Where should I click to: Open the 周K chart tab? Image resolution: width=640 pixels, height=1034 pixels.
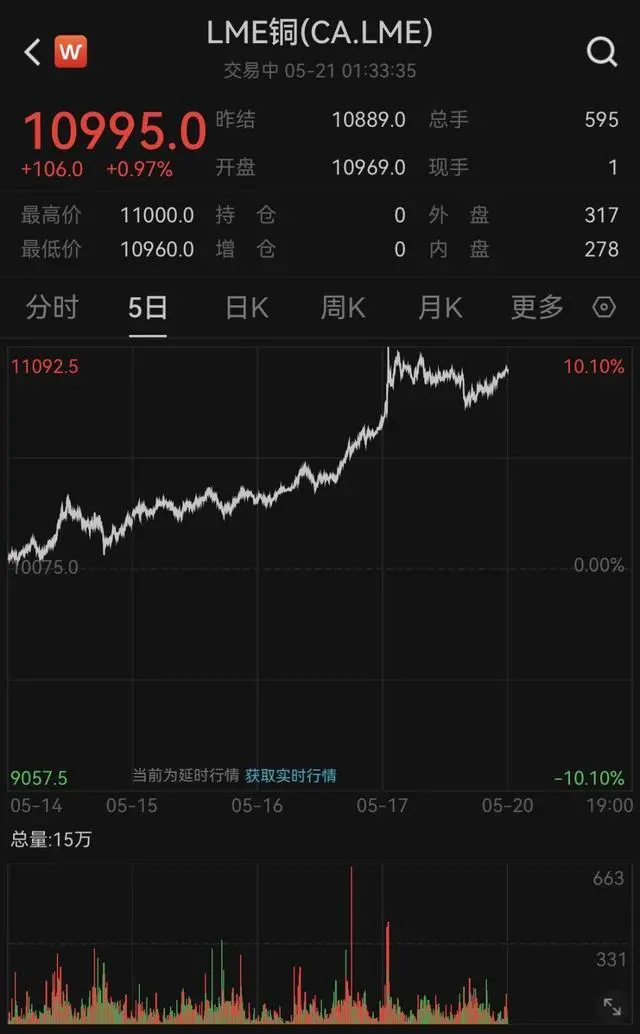pos(342,307)
